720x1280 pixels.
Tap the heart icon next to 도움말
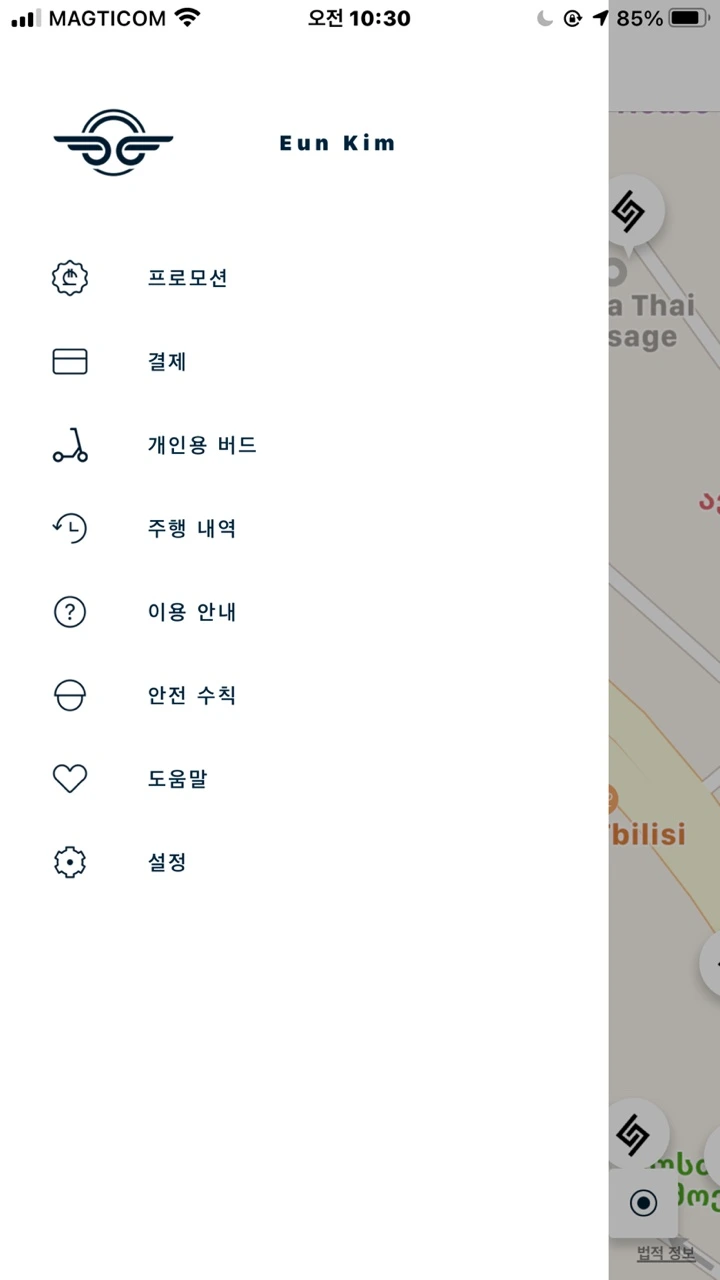[69, 778]
